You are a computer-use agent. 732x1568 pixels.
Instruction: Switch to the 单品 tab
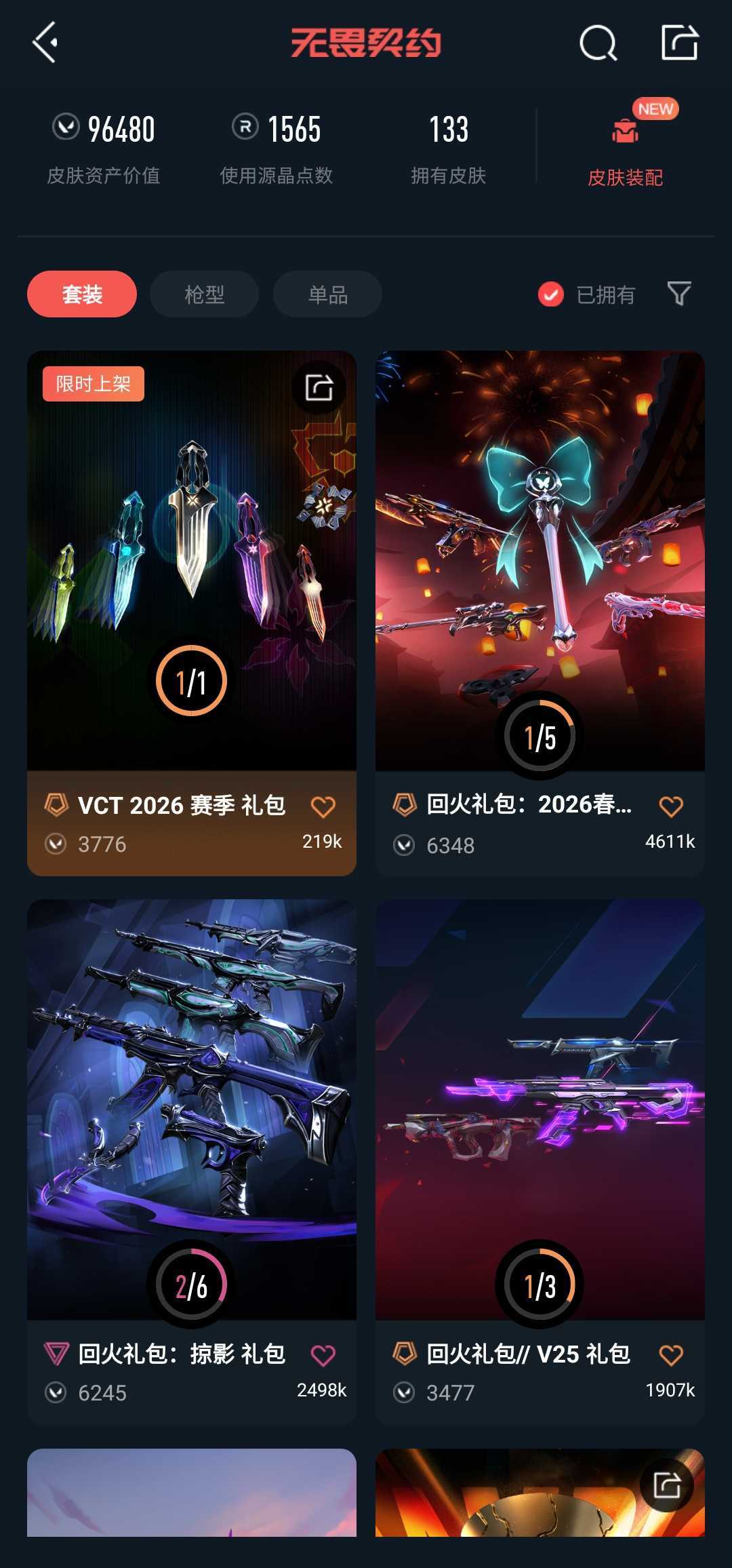coord(326,294)
